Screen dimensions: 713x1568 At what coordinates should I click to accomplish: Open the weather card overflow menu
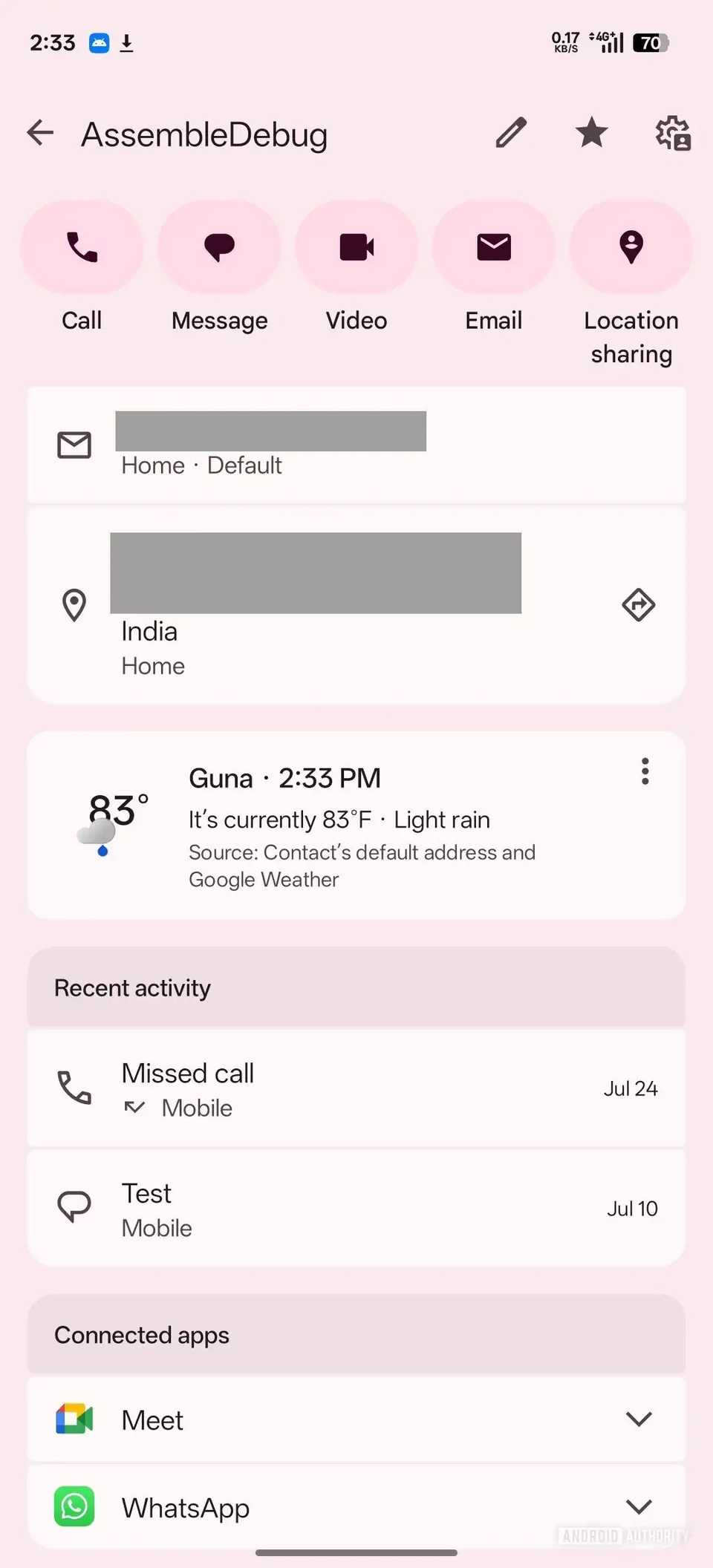(645, 772)
